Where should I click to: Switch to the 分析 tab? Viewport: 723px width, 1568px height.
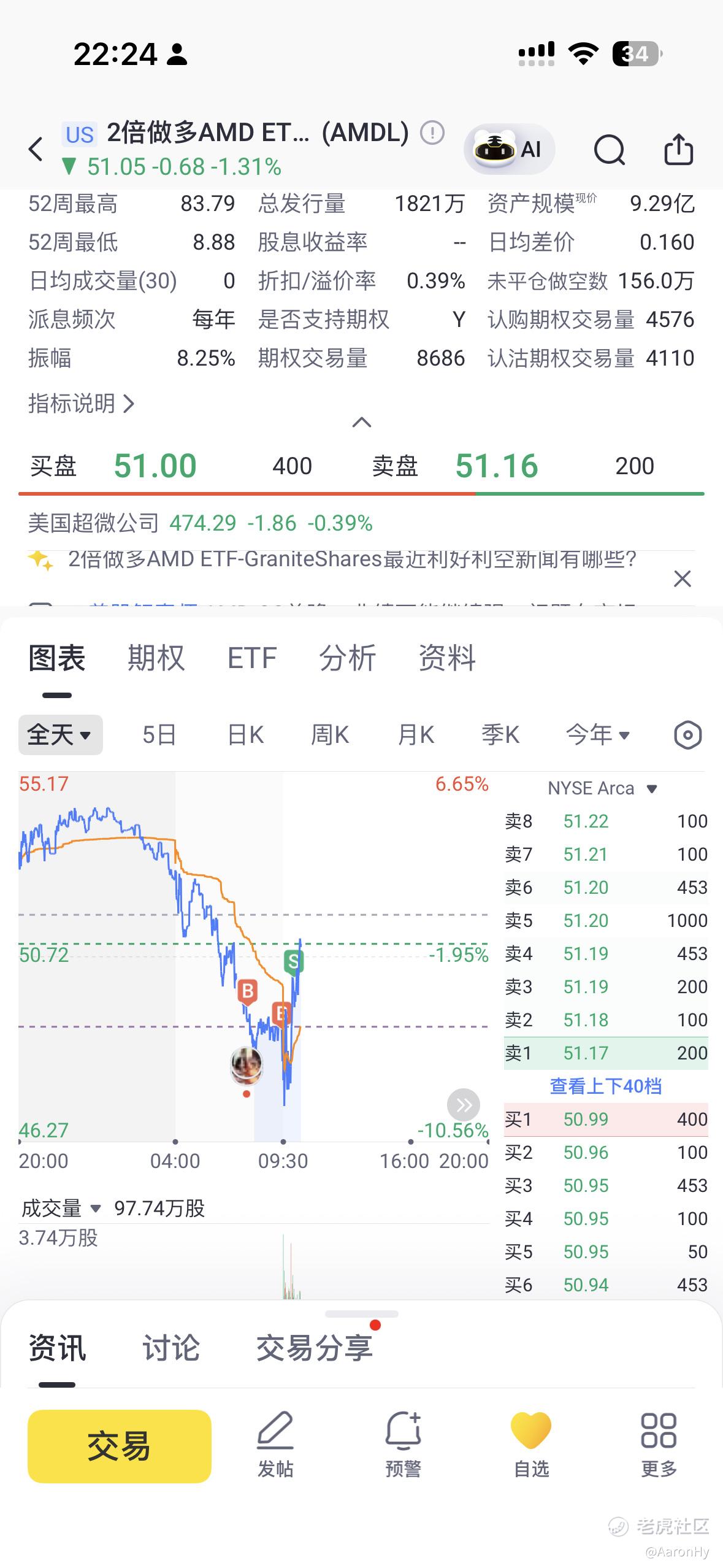coord(347,658)
